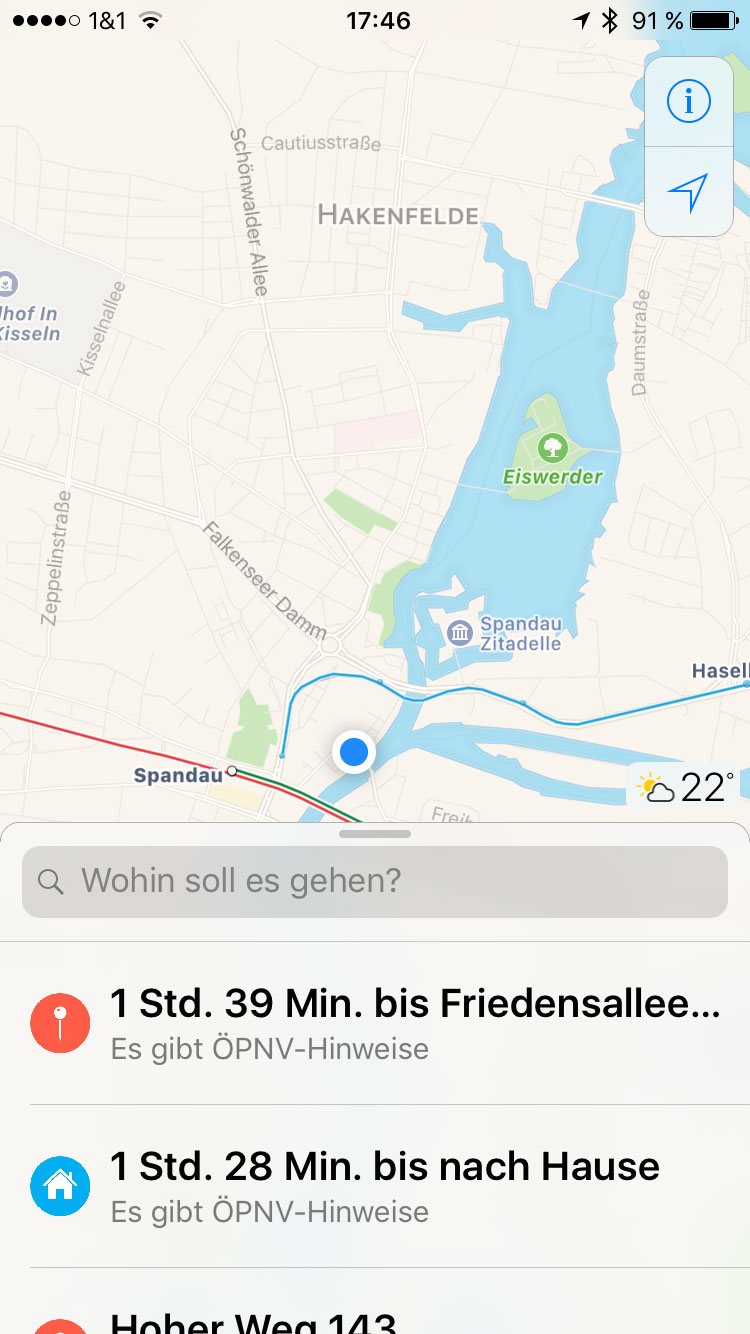Select the Eiswerder park marker
This screenshot has height=1334, width=750.
click(x=551, y=445)
